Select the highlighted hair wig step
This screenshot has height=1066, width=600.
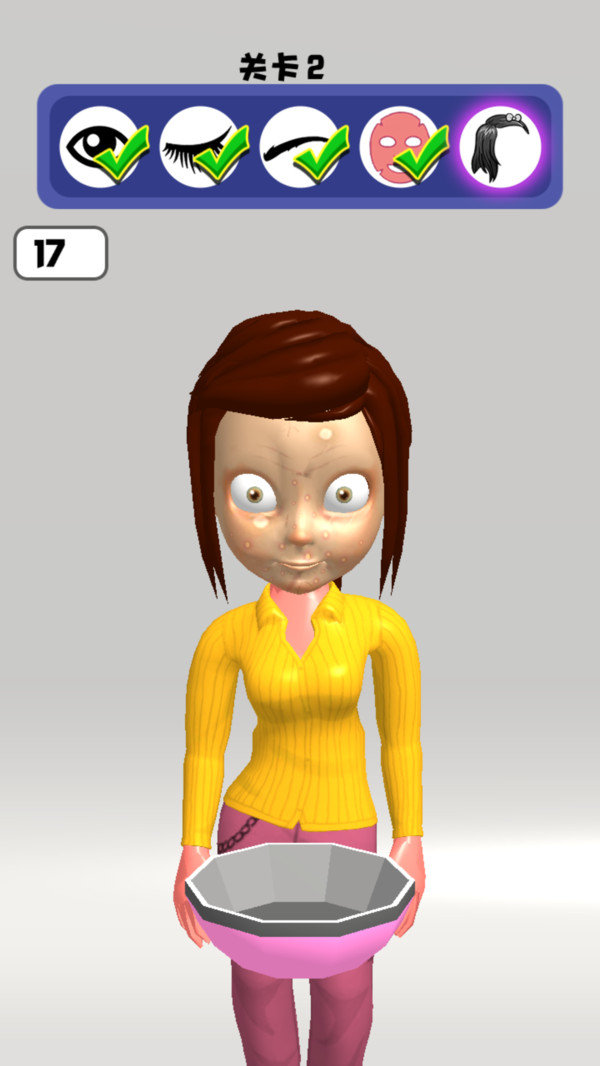click(500, 146)
